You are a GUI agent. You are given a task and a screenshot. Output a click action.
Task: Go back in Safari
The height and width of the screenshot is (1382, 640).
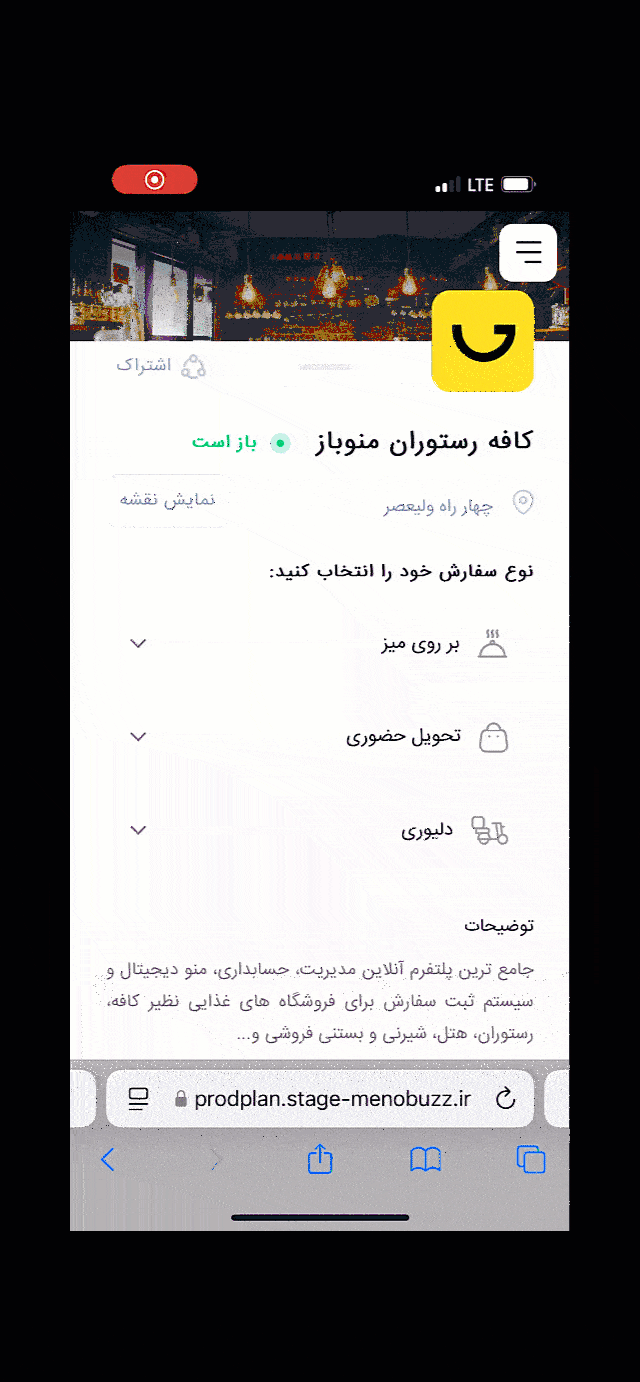[x=108, y=1159]
